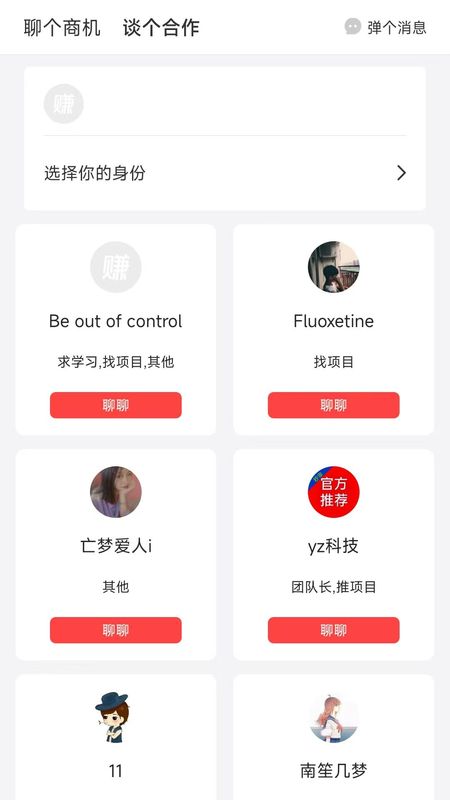Open 选择你的身份 identity selection
450x800 pixels.
click(x=224, y=173)
